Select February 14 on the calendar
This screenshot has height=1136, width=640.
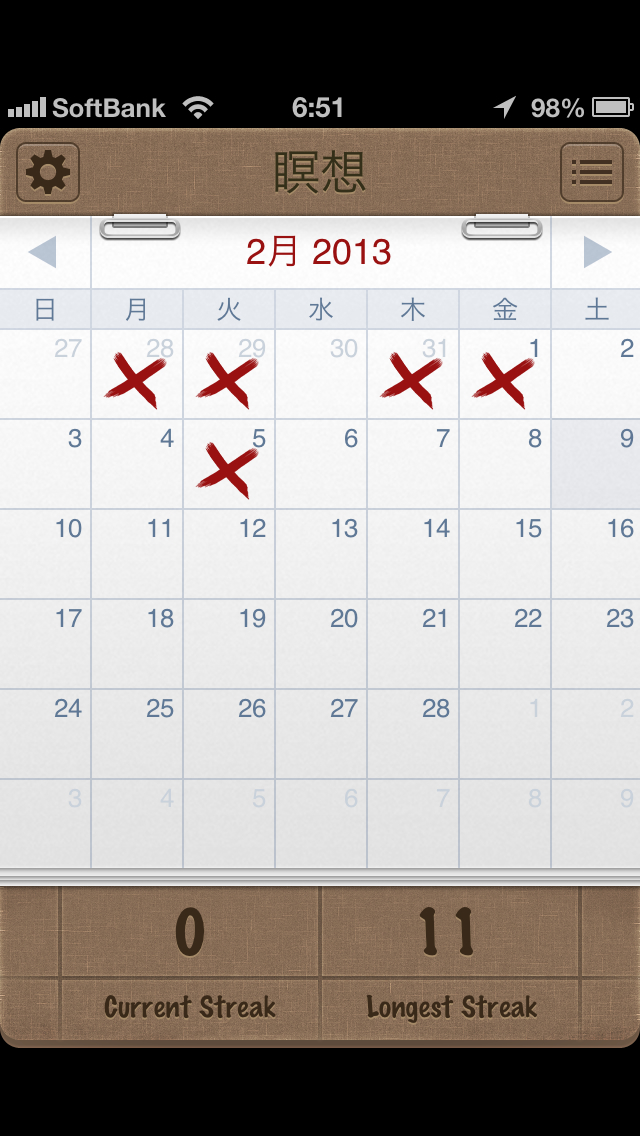(413, 554)
